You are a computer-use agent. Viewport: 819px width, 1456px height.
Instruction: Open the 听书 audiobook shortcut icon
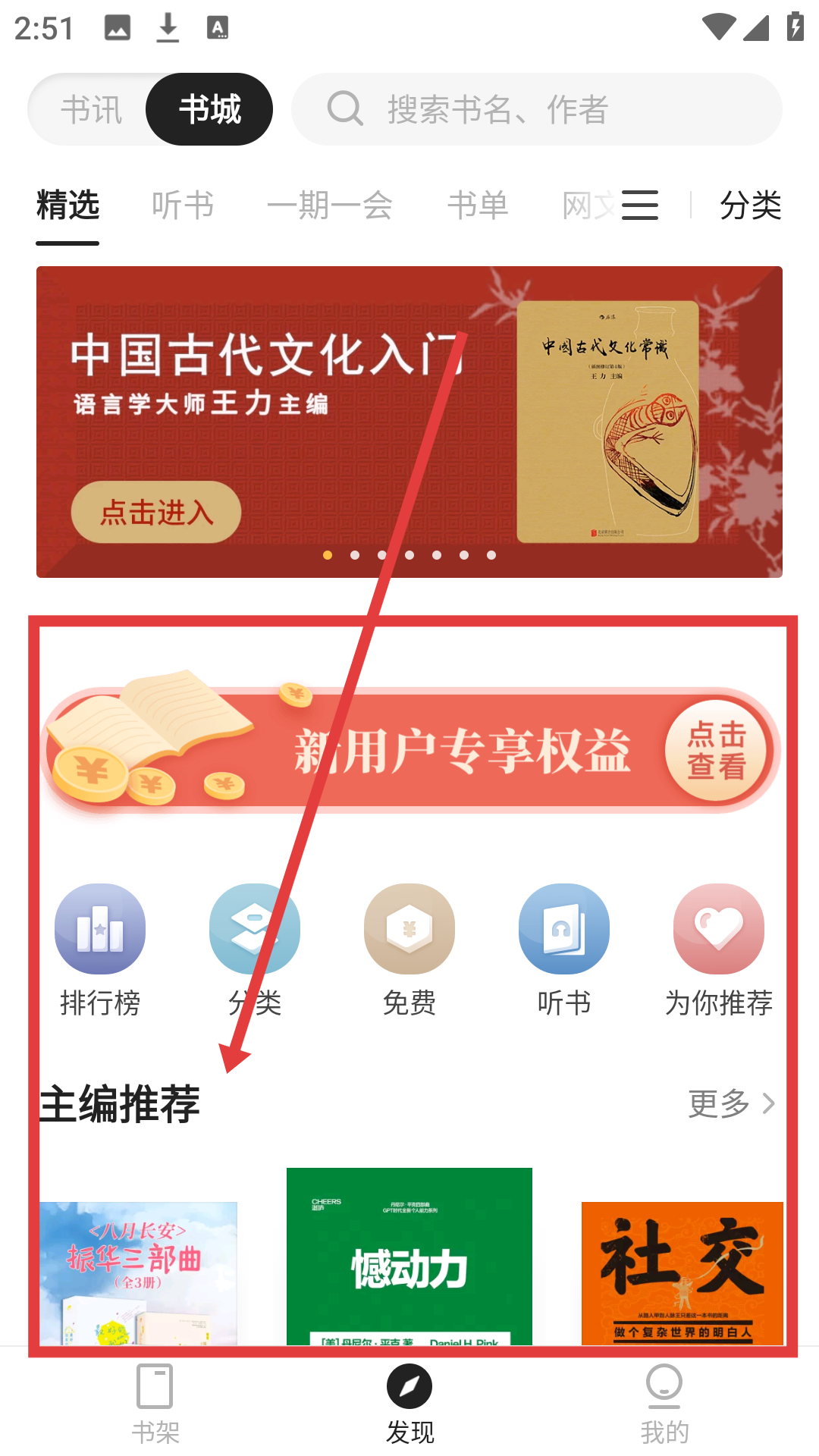564,948
